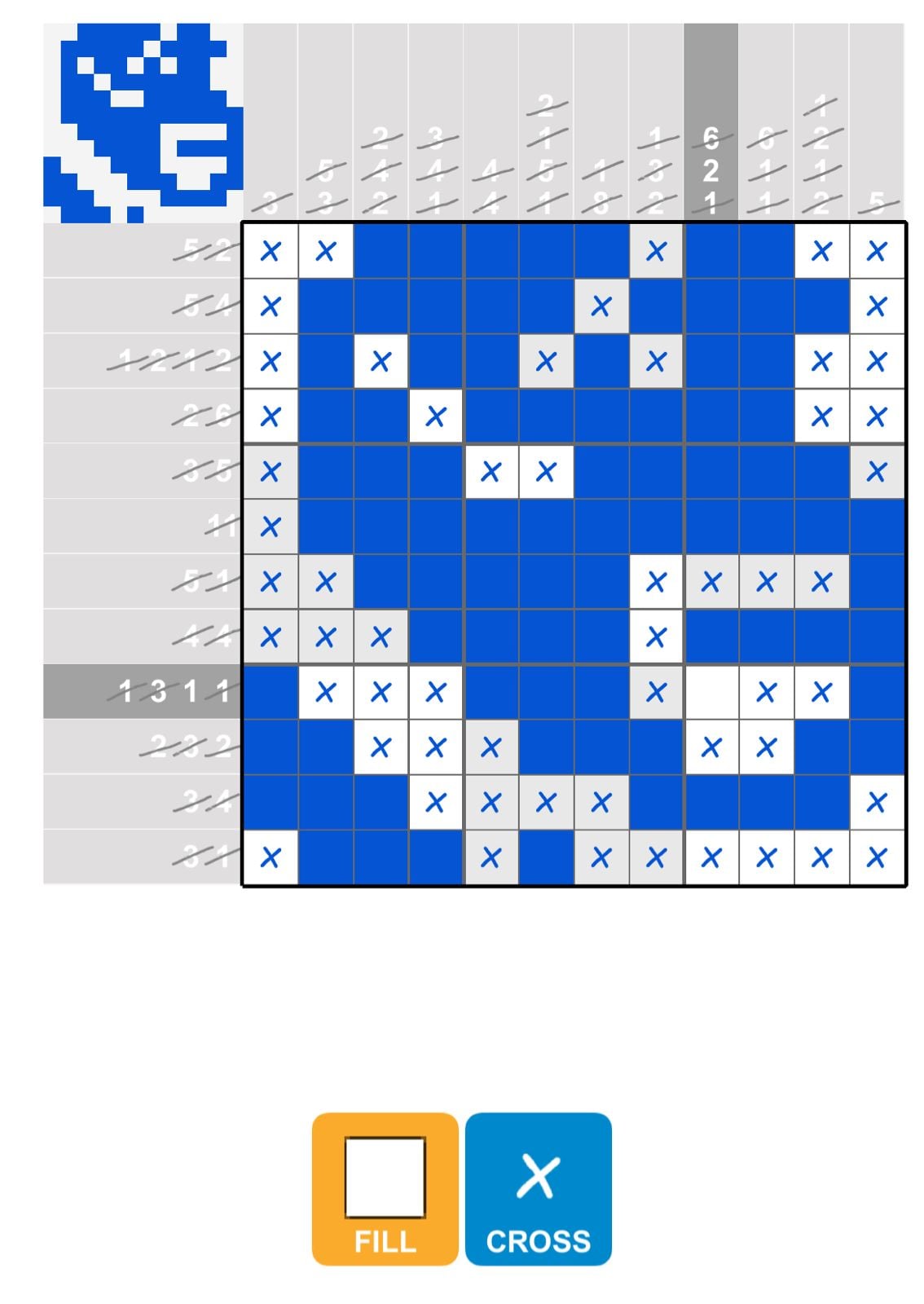Switch to CROSS mode

tap(538, 1187)
